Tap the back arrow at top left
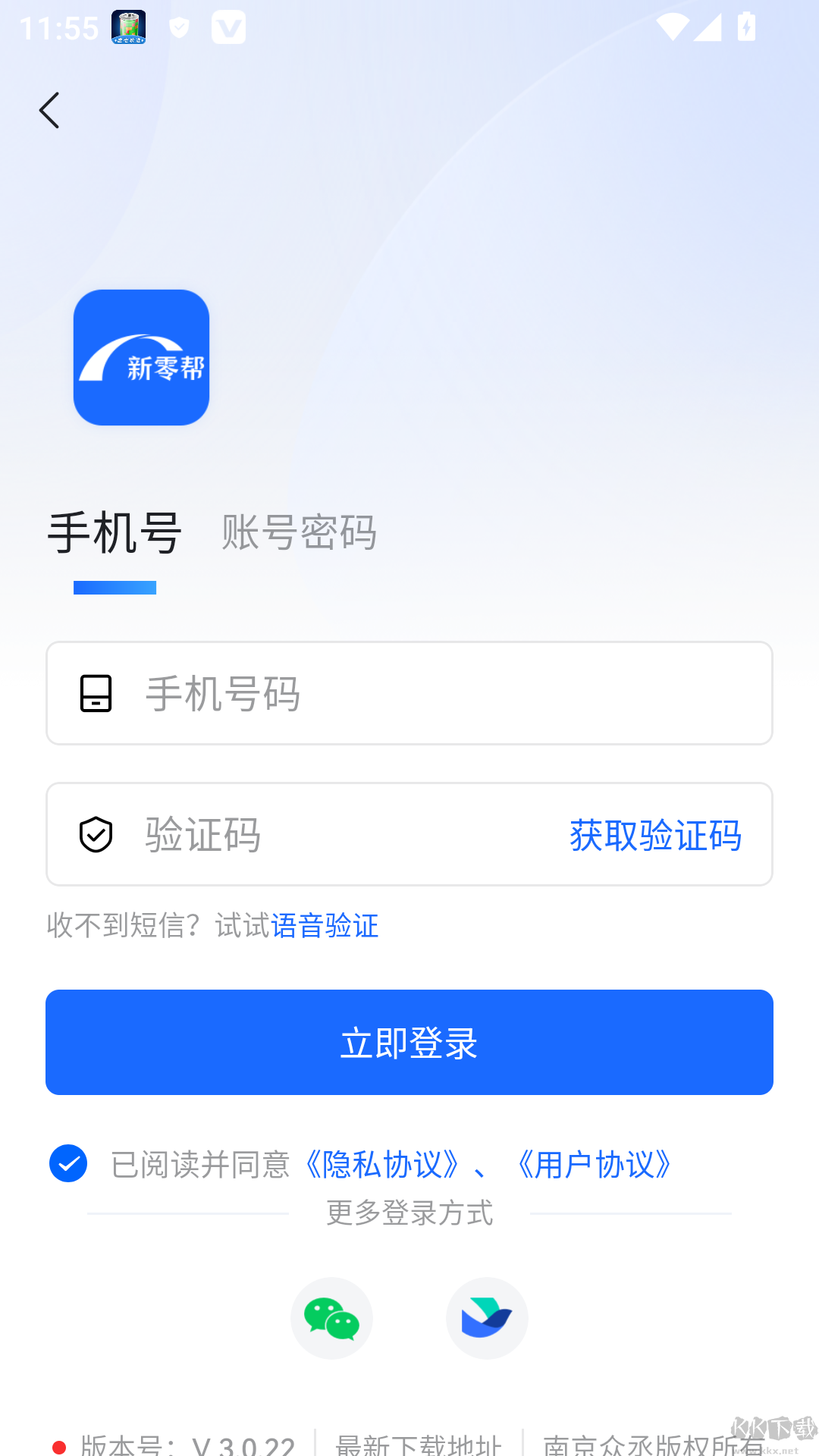 click(x=50, y=110)
